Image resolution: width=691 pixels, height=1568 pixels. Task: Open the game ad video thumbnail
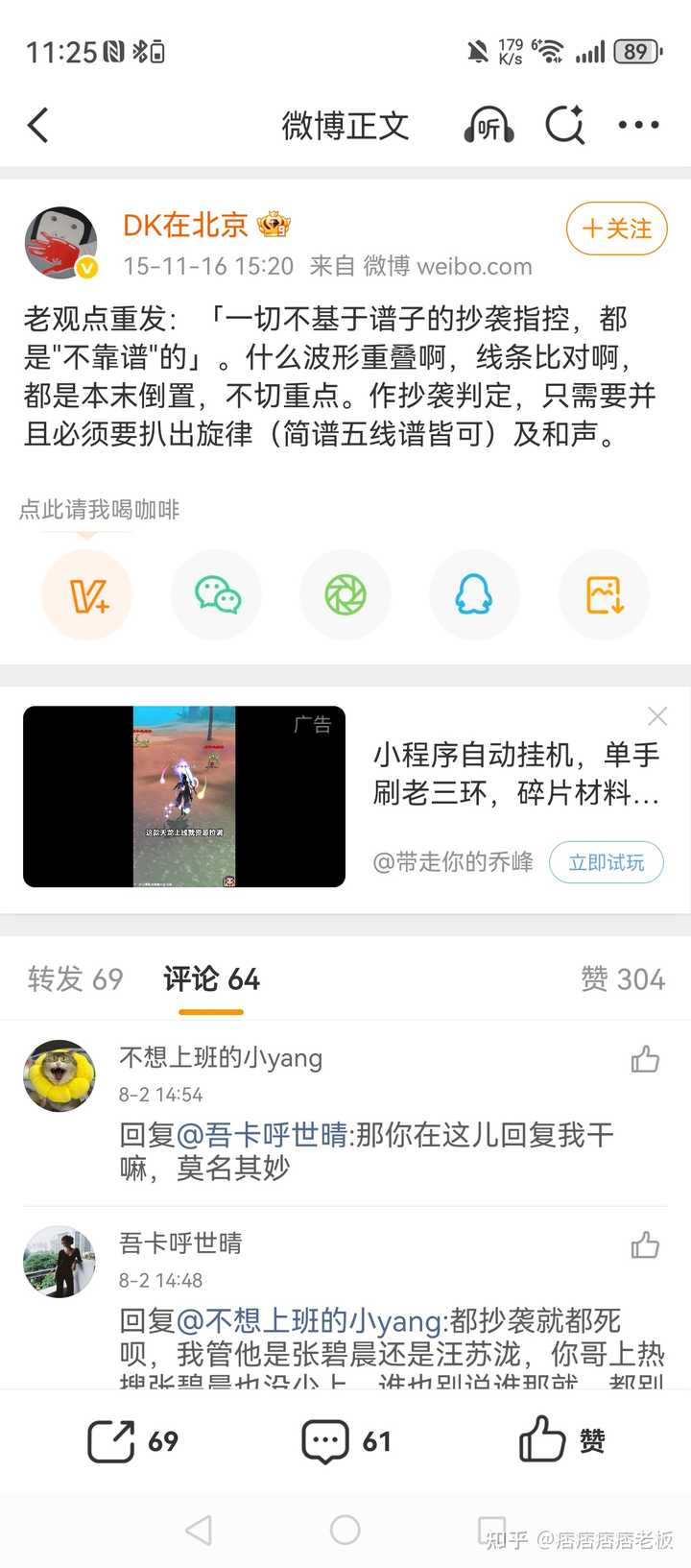pyautogui.click(x=184, y=796)
